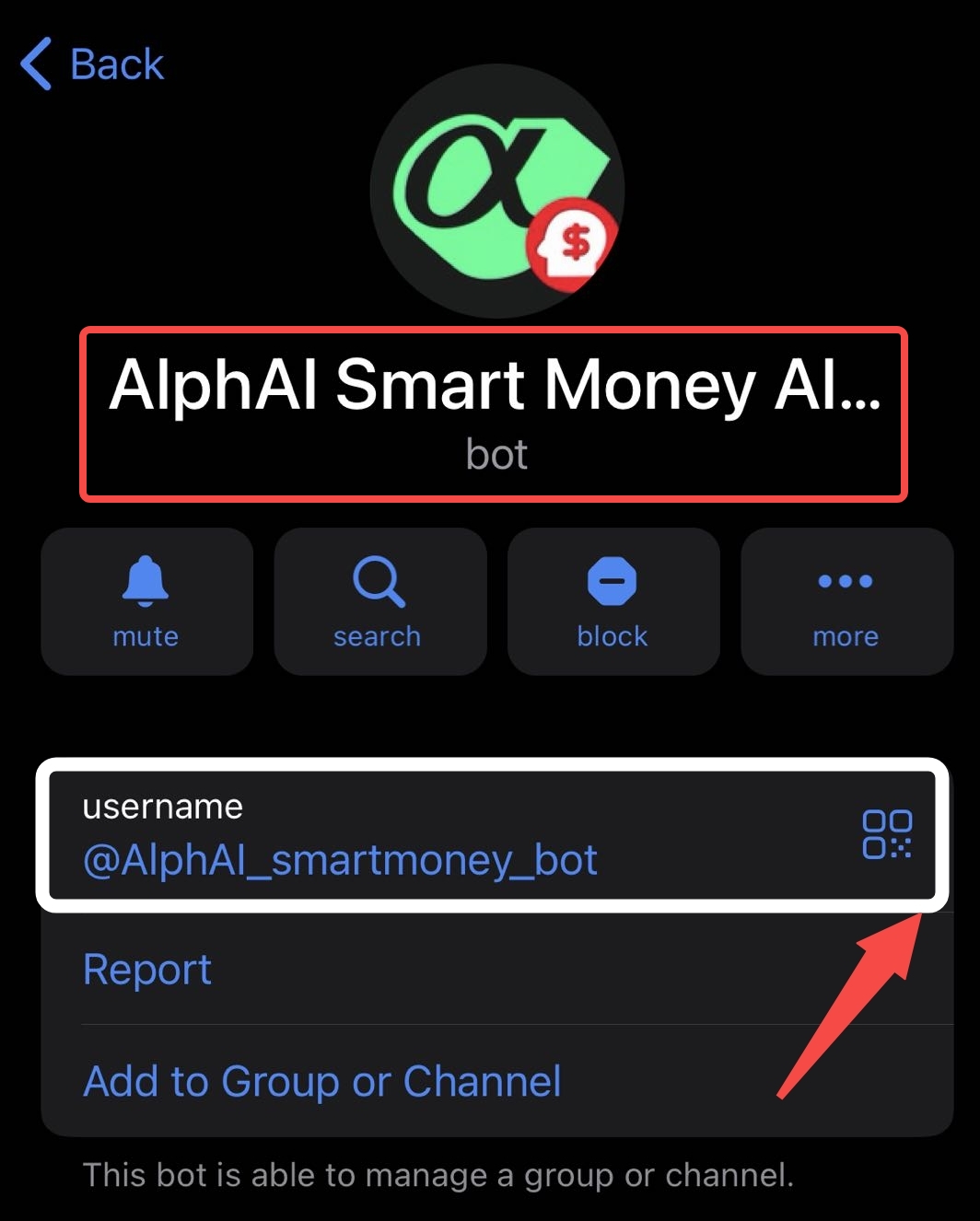Select Add to Group or Channel
The image size is (980, 1221).
point(322,1081)
